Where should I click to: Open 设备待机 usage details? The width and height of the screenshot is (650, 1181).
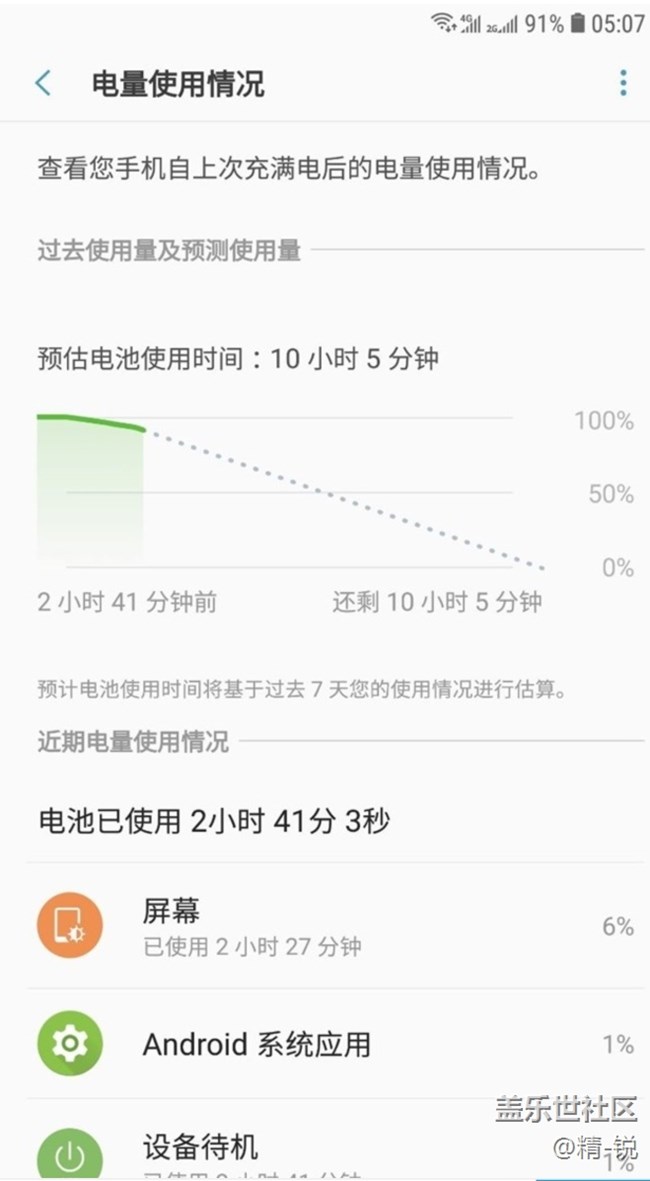(336, 1150)
